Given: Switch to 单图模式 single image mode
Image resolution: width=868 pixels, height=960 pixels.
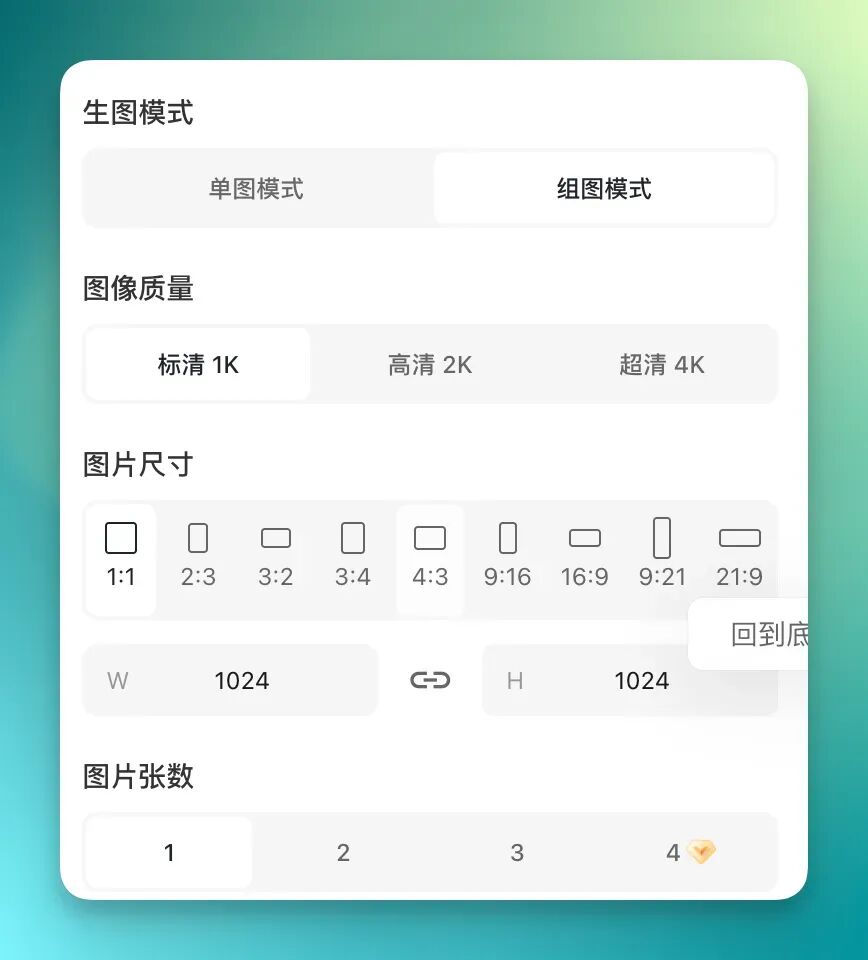Looking at the screenshot, I should 256,189.
